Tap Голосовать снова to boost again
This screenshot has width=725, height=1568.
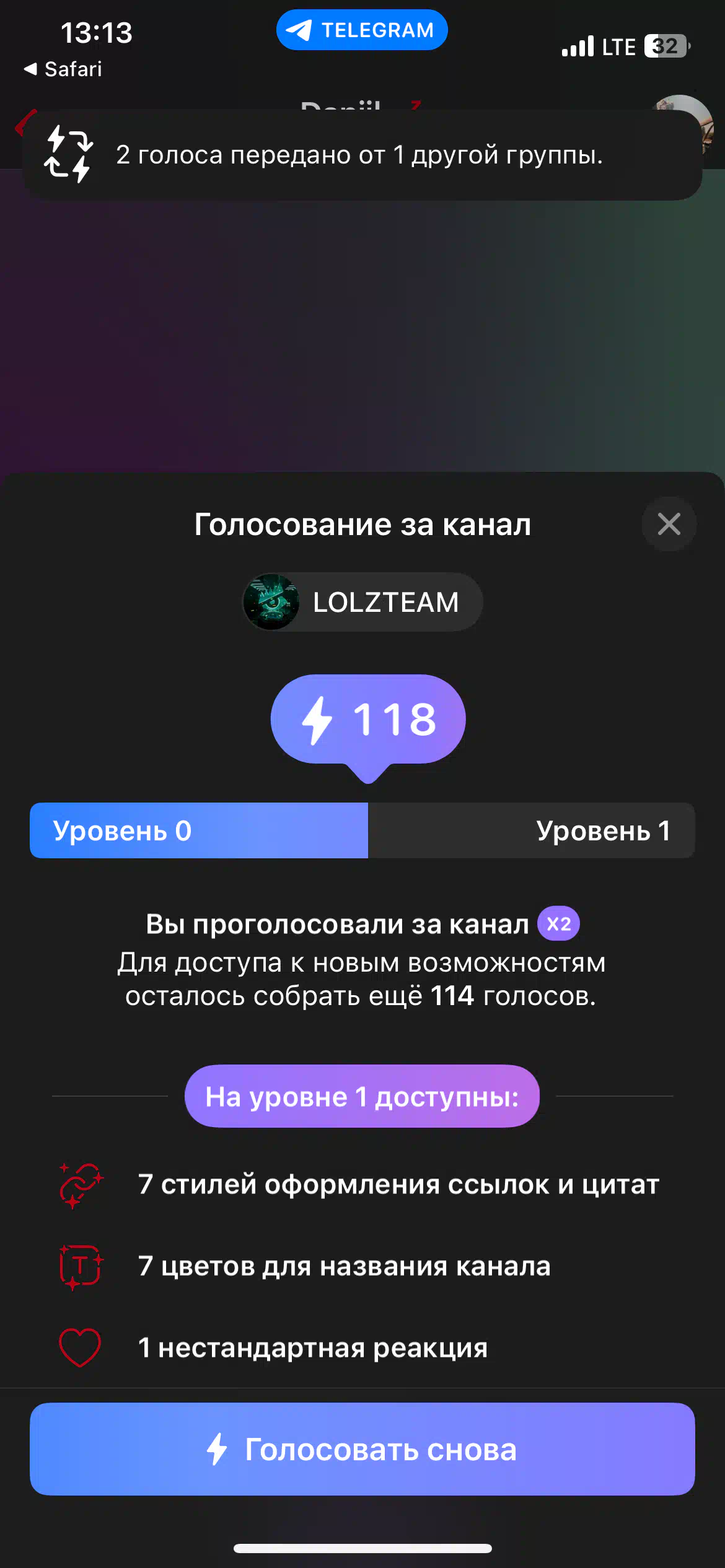pos(362,1449)
